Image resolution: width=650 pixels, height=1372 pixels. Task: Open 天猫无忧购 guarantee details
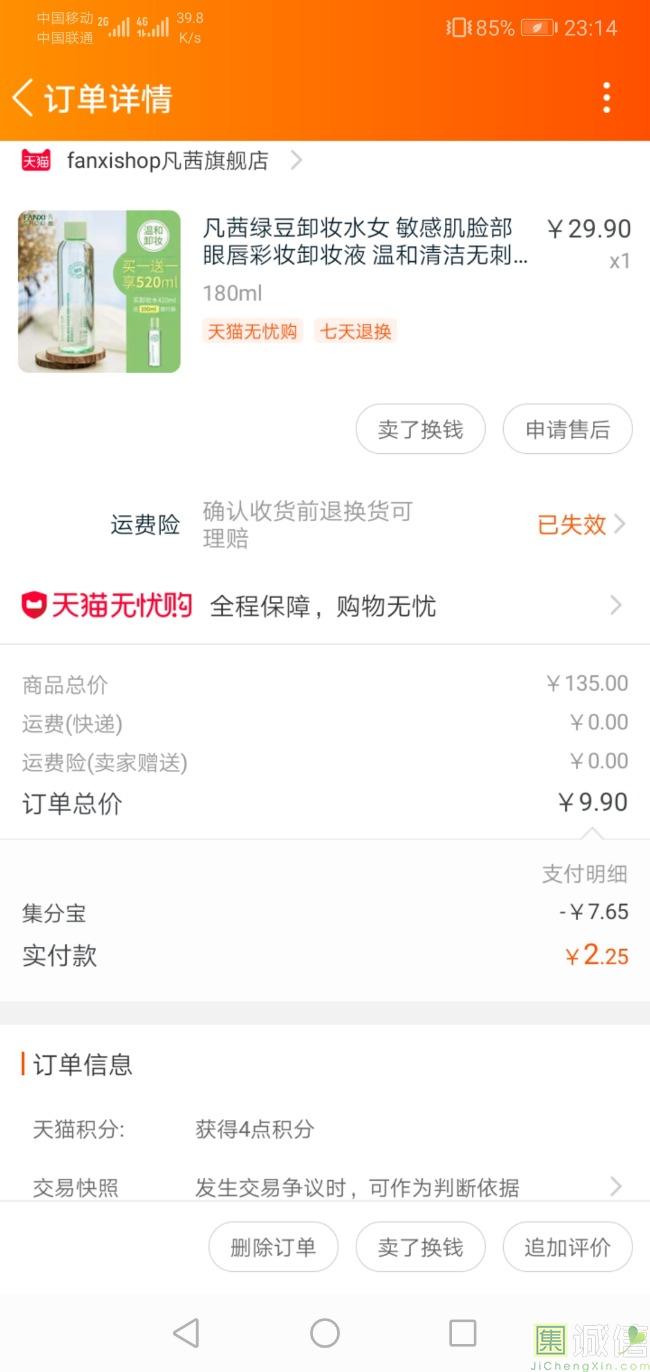(325, 606)
